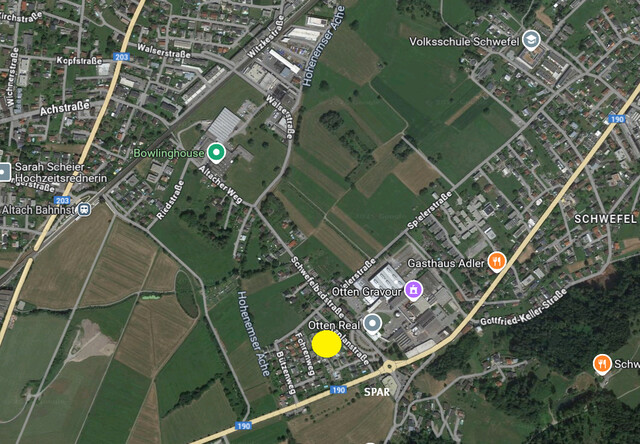Tap the Sarah Scheier Hochzeitsrednerin marker
Image resolution: width=640 pixels, height=444 pixels.
2,170
